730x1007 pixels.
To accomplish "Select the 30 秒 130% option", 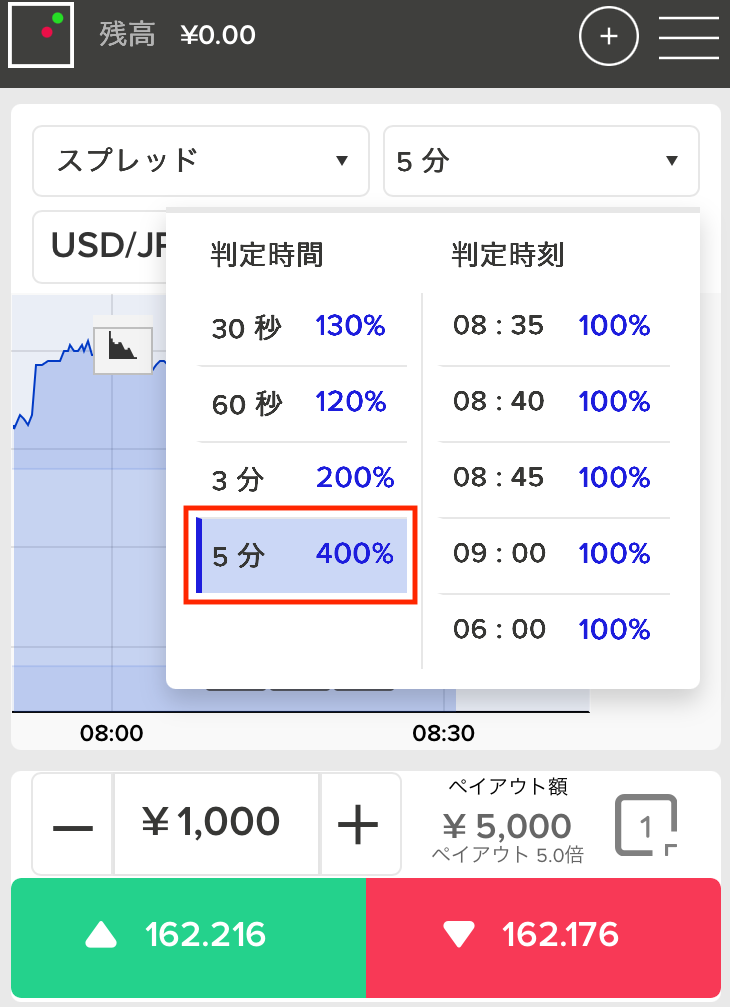I will point(302,328).
